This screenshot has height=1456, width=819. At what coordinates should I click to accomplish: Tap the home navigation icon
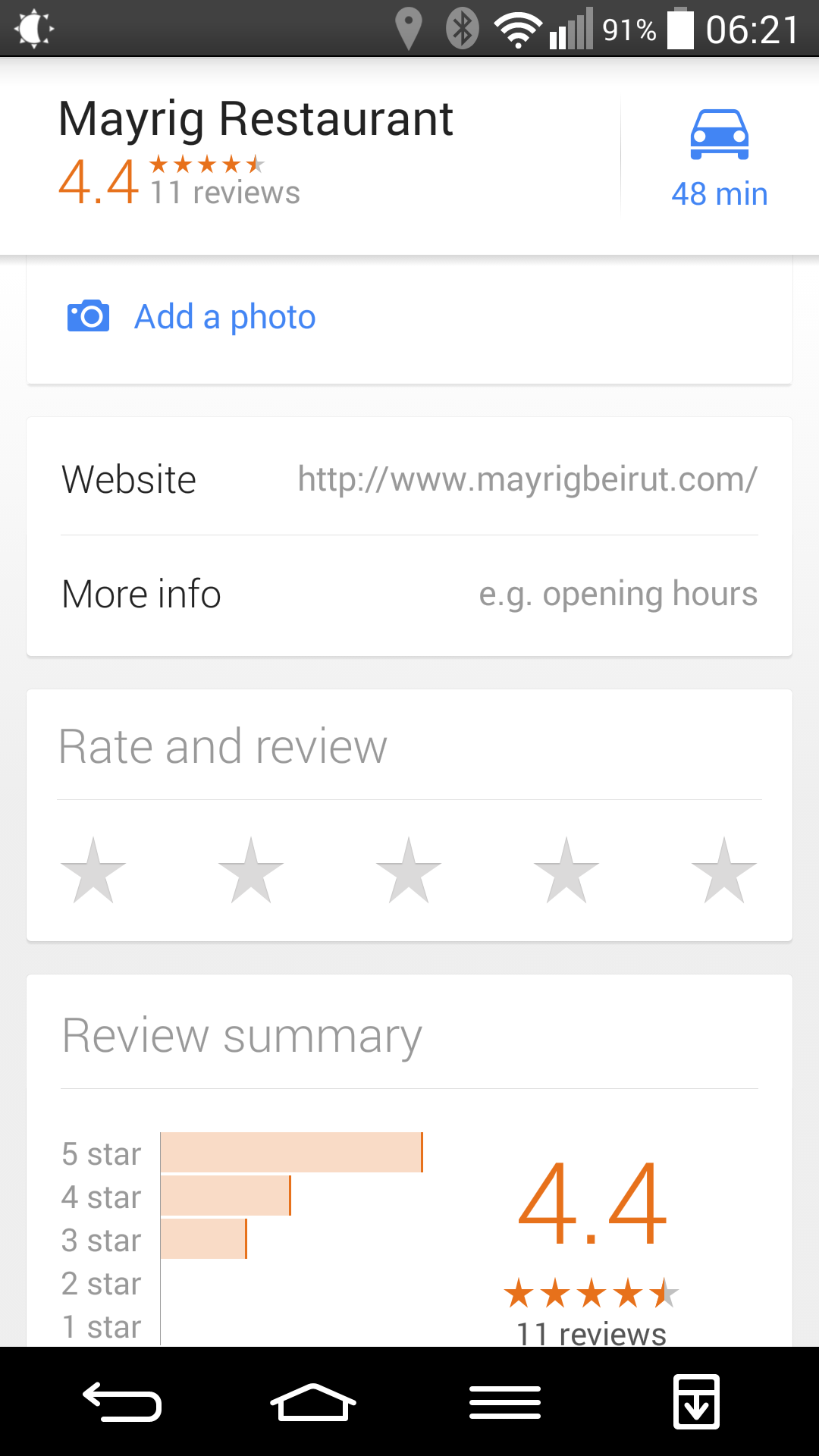click(314, 1401)
